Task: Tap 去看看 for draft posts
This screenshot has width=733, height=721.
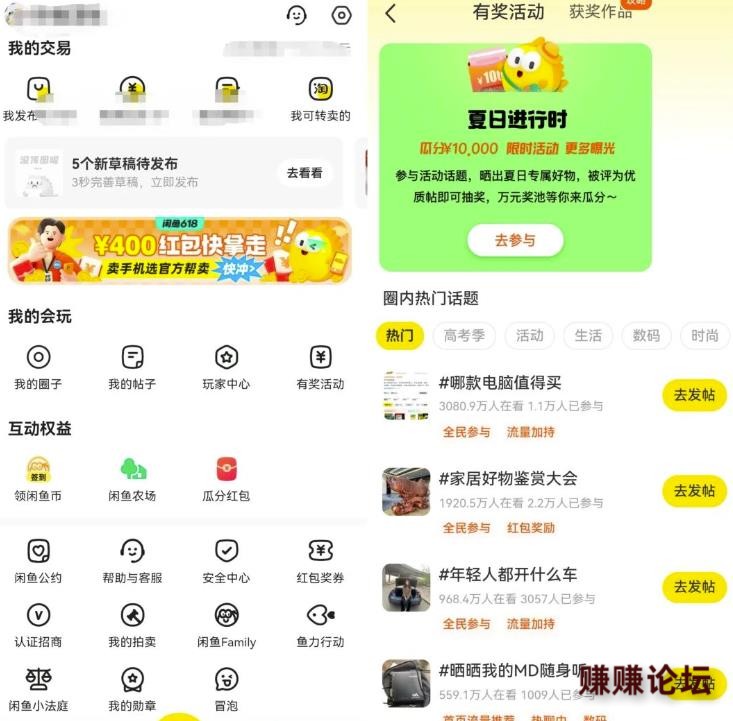Action: (x=305, y=173)
